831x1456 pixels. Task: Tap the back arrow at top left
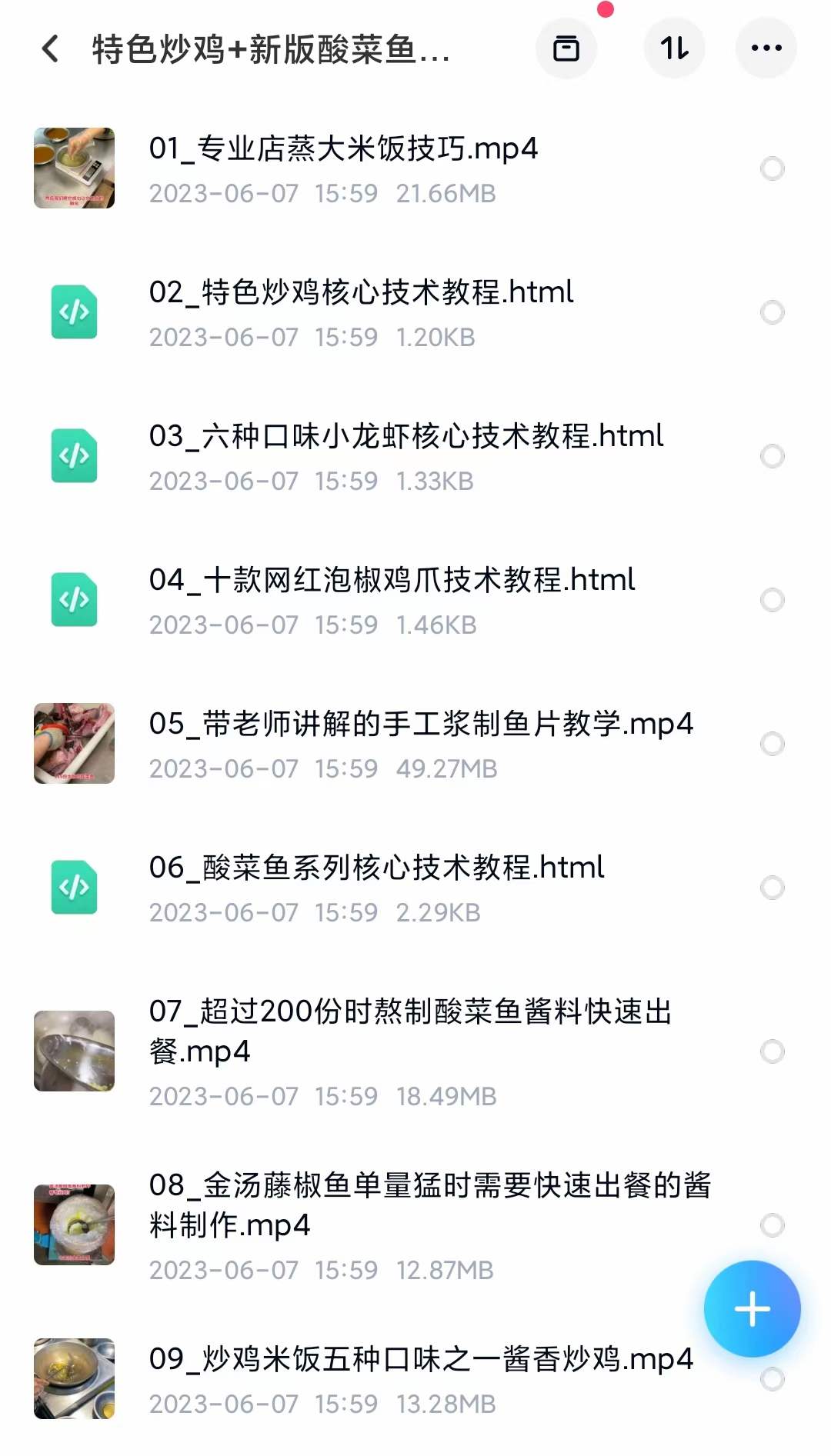51,48
